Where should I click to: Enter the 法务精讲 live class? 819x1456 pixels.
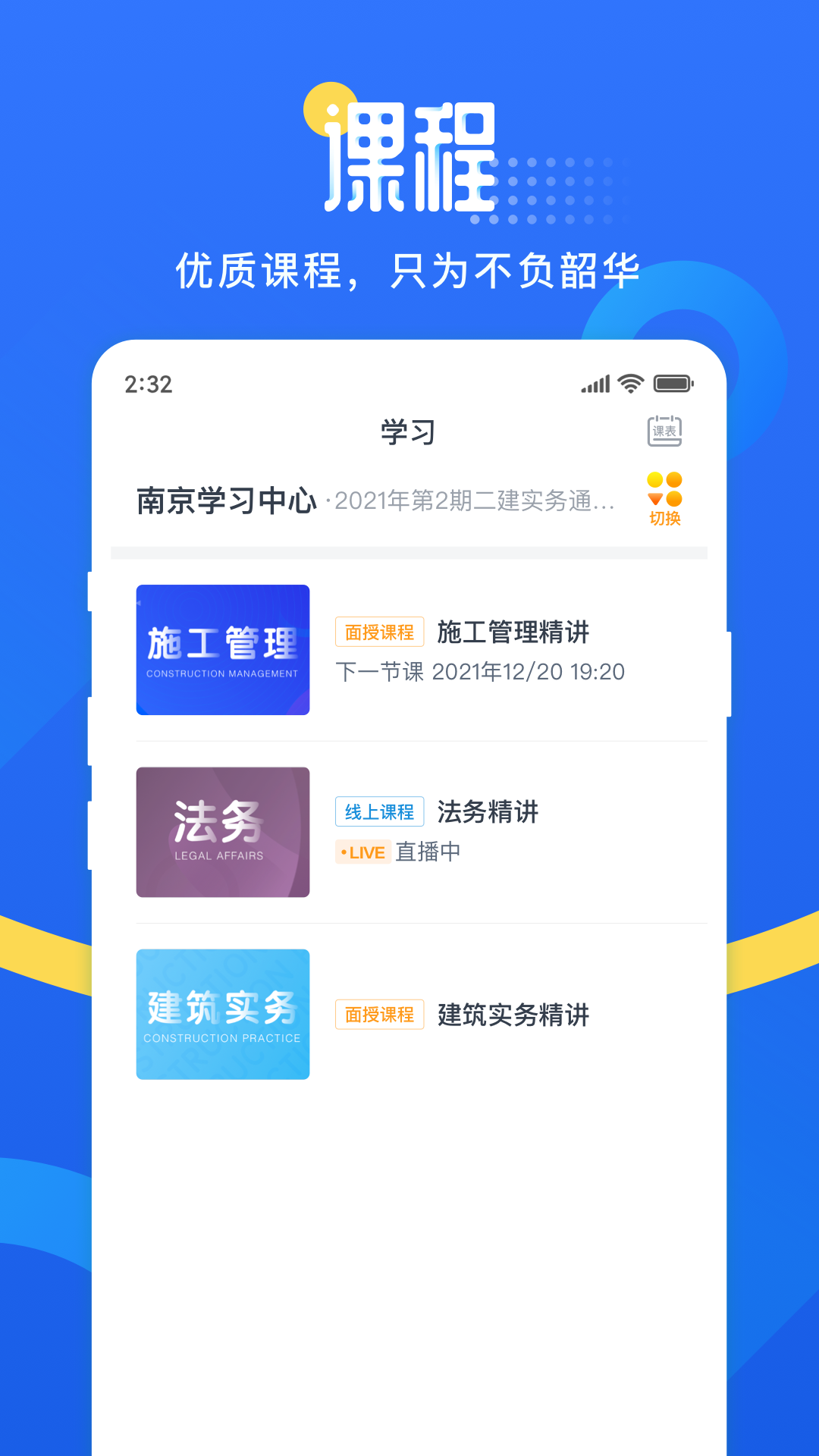(488, 811)
